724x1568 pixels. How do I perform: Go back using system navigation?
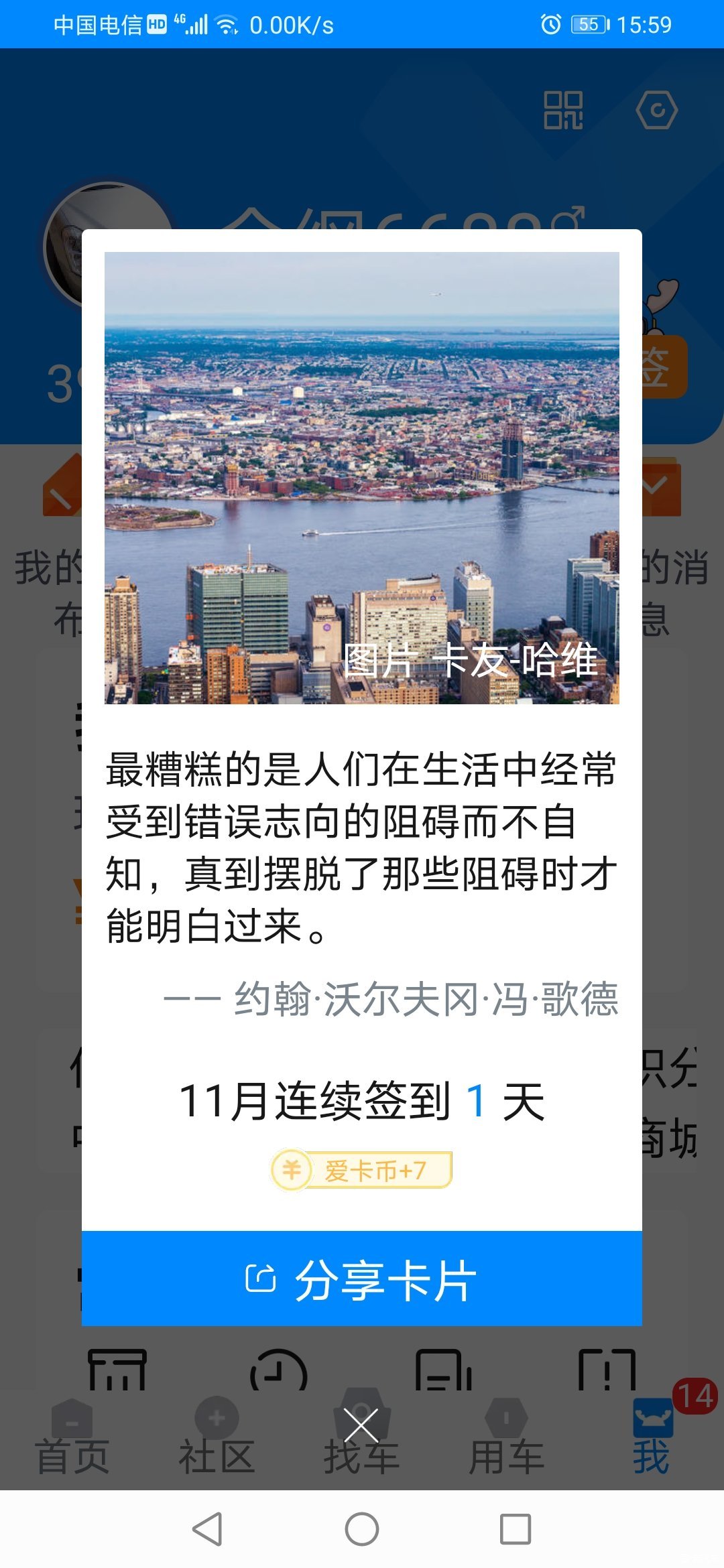point(207,1529)
